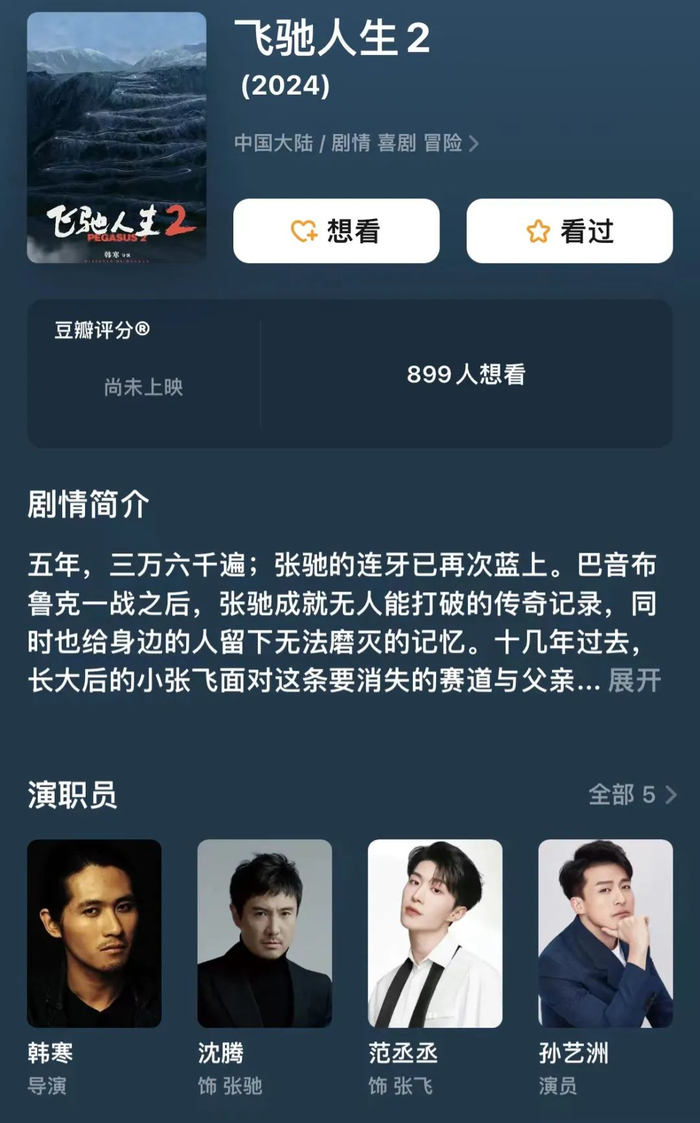View all 5 cast and crew members
This screenshot has height=1123, width=700.
click(x=632, y=795)
